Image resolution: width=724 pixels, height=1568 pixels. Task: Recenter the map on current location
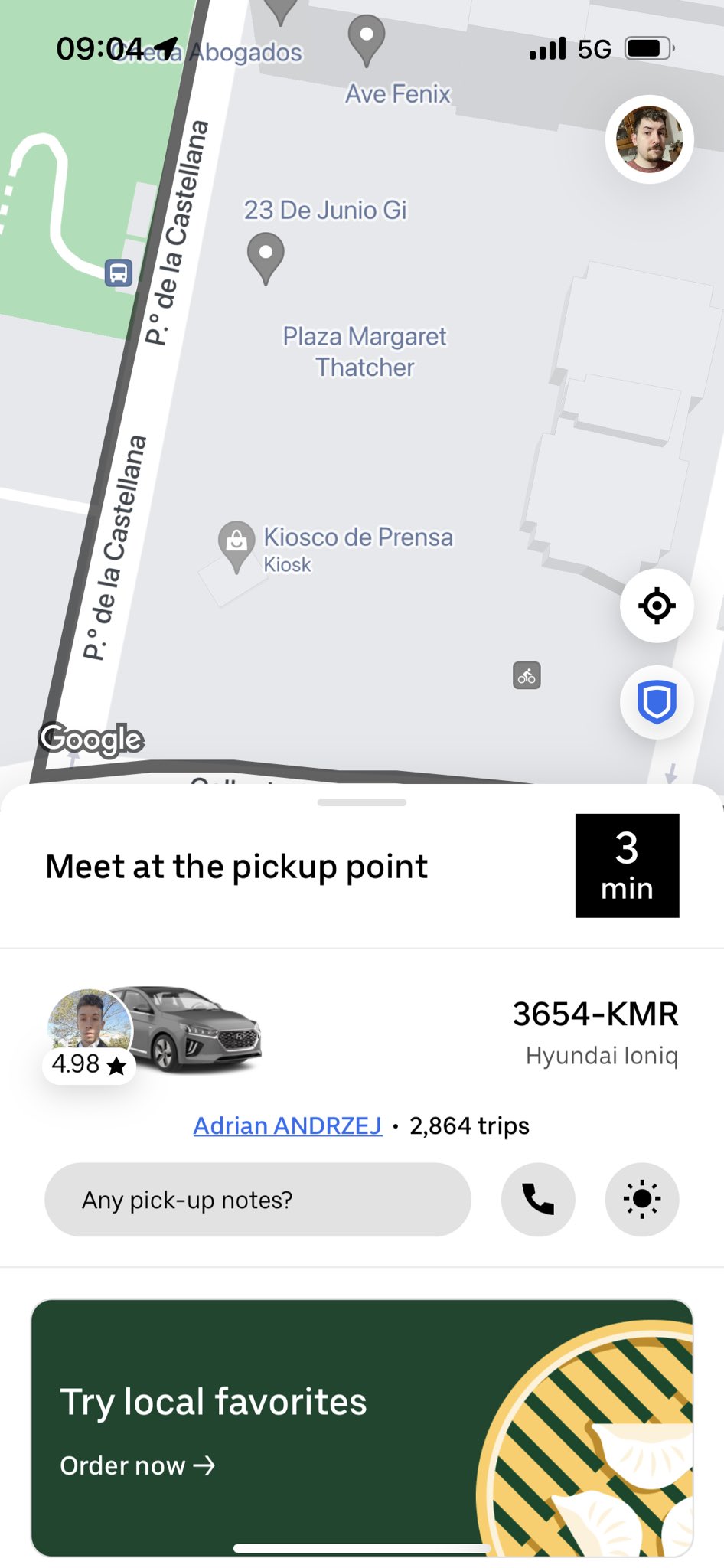click(x=657, y=606)
